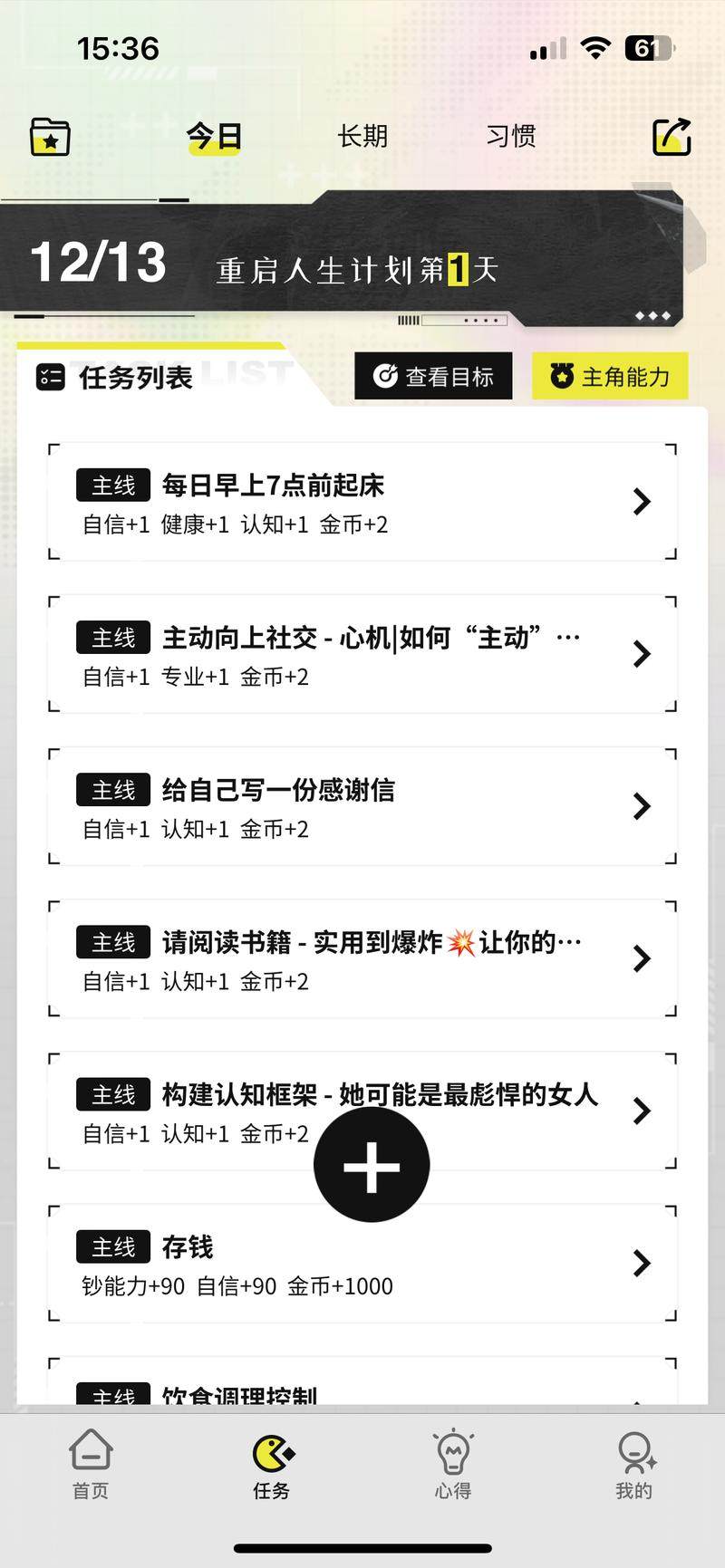Tap the share icon at top right

click(x=672, y=137)
